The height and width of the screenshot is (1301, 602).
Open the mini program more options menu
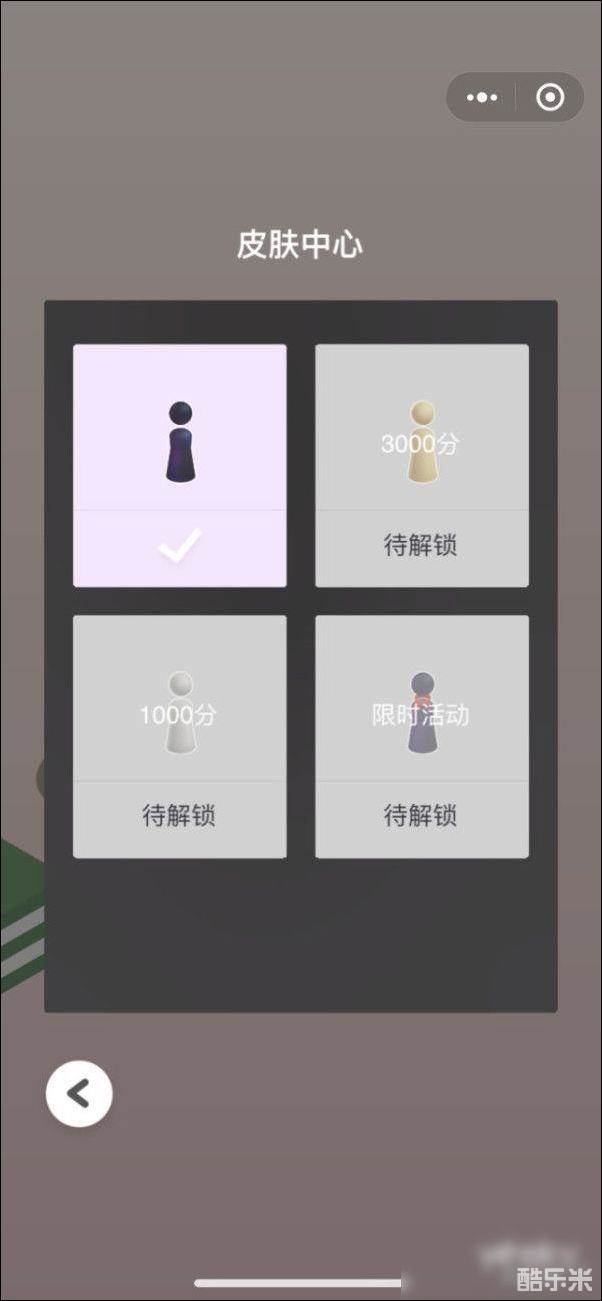tap(482, 97)
